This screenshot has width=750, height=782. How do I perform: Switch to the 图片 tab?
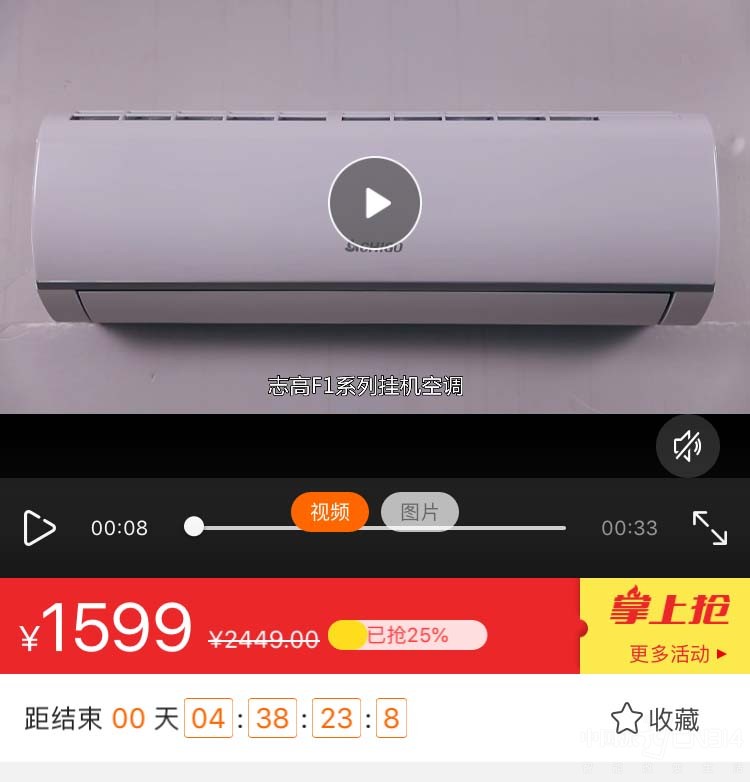tap(419, 512)
